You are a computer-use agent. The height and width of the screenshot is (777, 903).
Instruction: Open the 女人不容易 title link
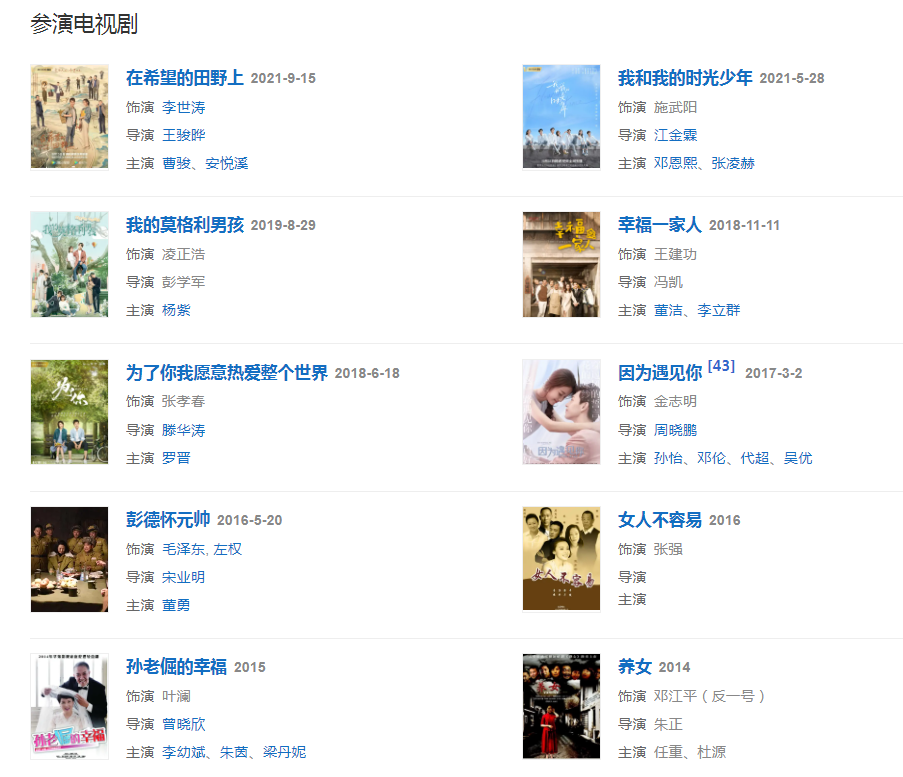point(660,520)
